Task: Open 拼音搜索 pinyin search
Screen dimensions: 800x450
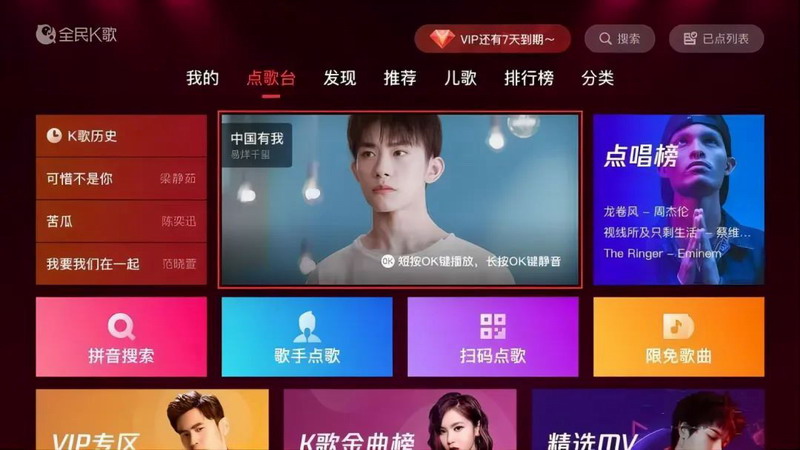Action: point(121,337)
